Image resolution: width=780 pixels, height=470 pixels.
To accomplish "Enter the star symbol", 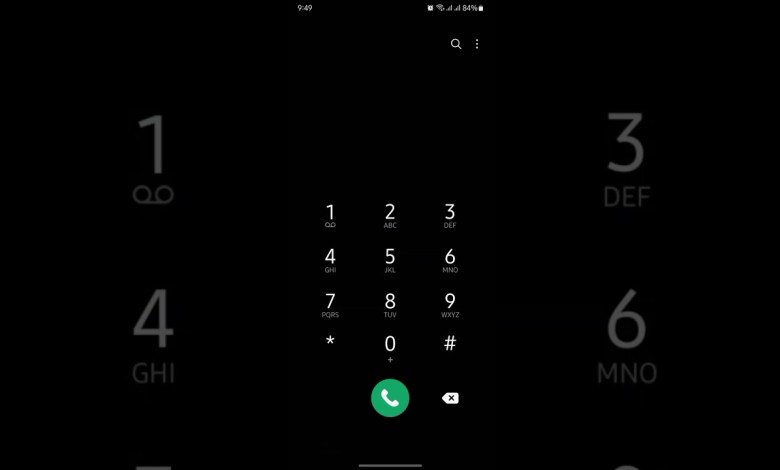I will point(330,343).
